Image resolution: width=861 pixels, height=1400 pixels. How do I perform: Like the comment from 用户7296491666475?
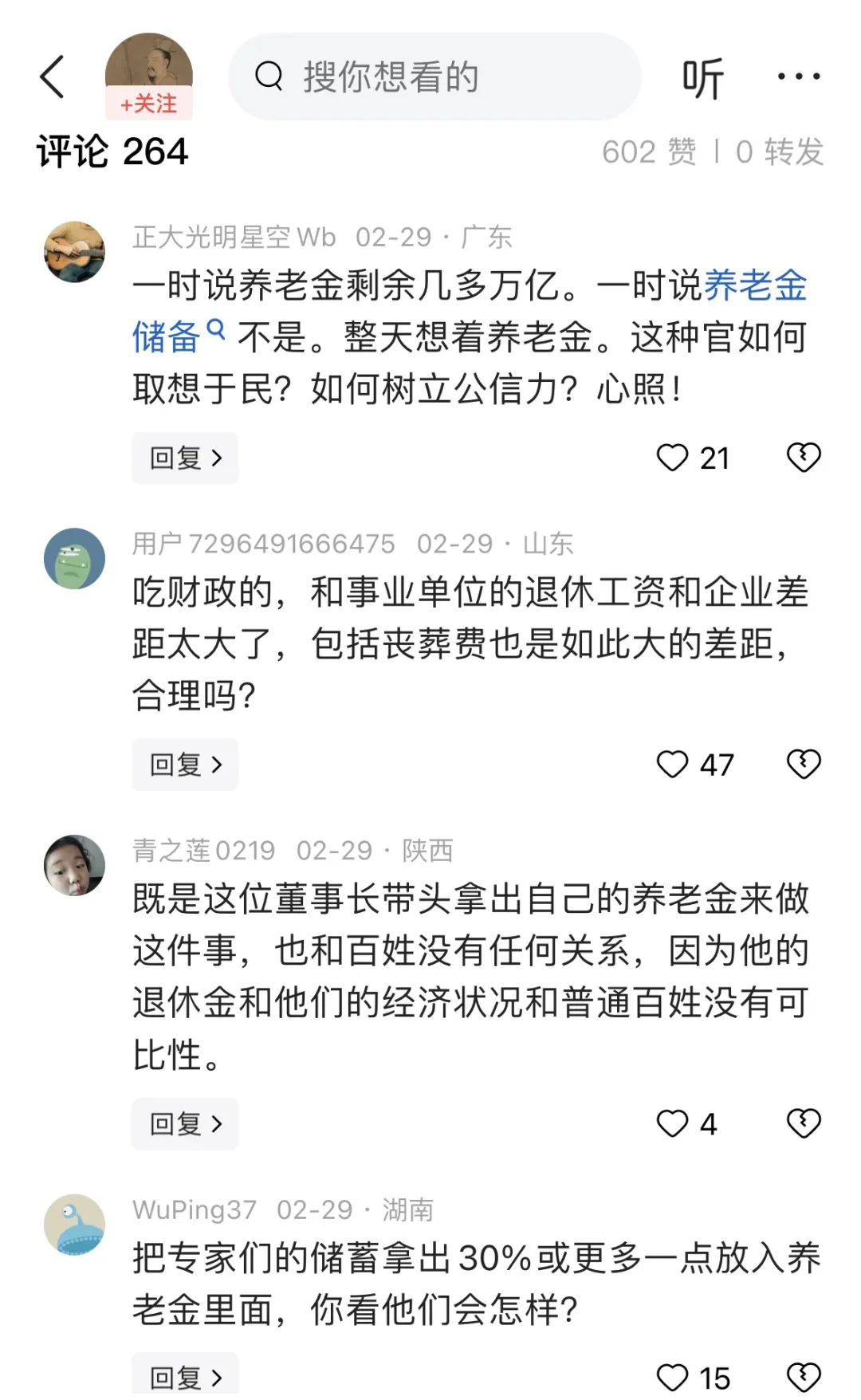[672, 765]
